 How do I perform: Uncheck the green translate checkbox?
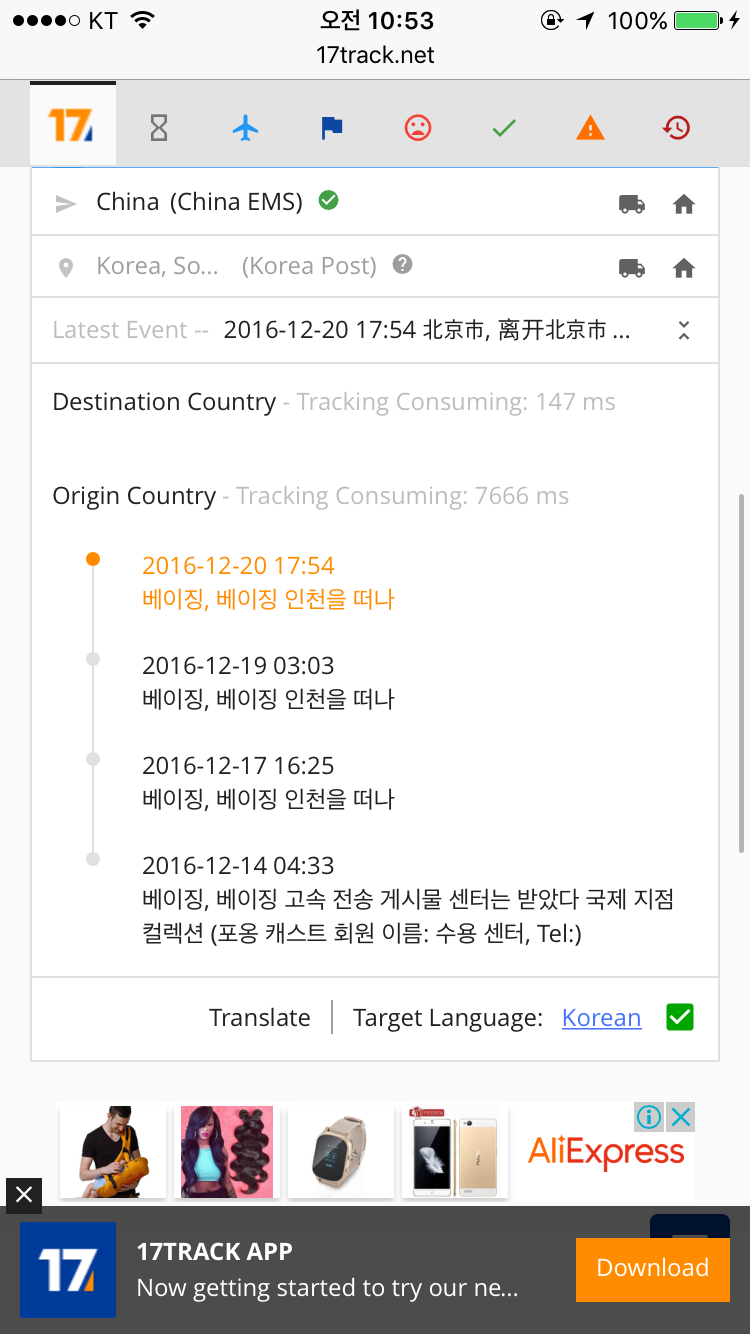(680, 1018)
